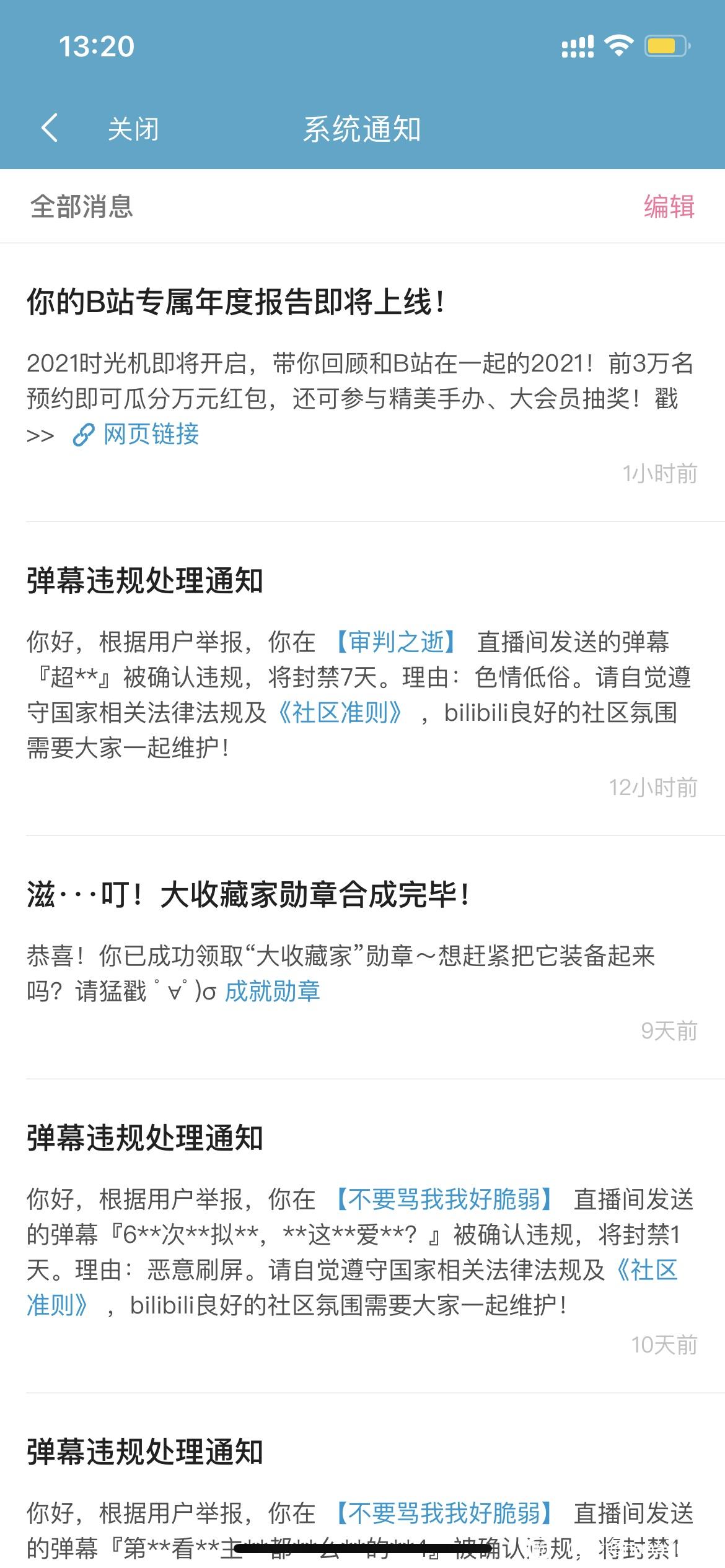
Task: Open 《社区准则》 in the 12小时前 notice
Action: tap(340, 713)
